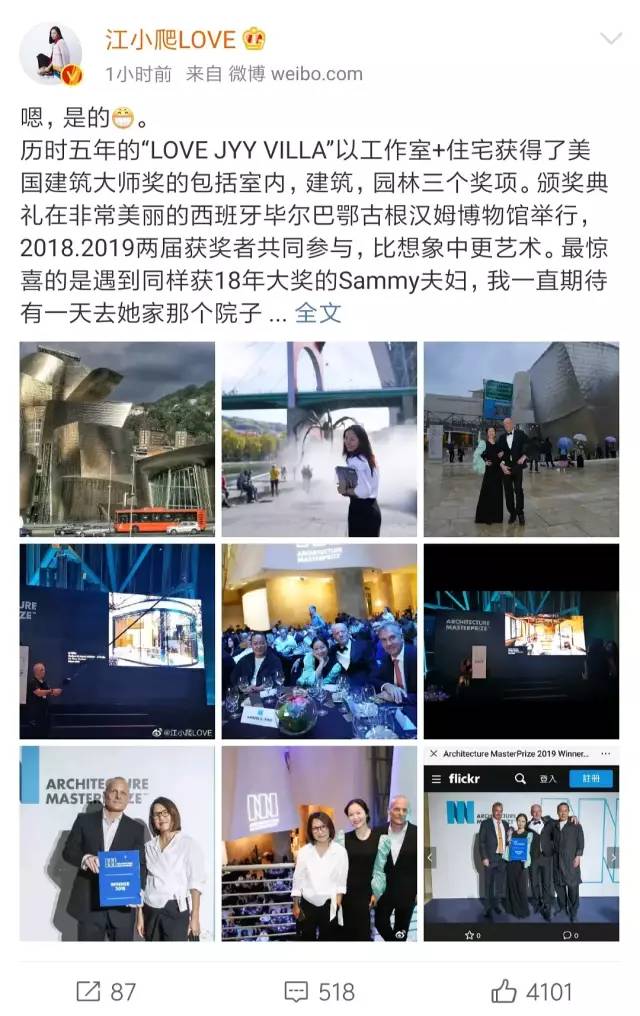Open the photo of the gala dinner table
Image resolution: width=640 pixels, height=1016 pixels.
tap(319, 641)
